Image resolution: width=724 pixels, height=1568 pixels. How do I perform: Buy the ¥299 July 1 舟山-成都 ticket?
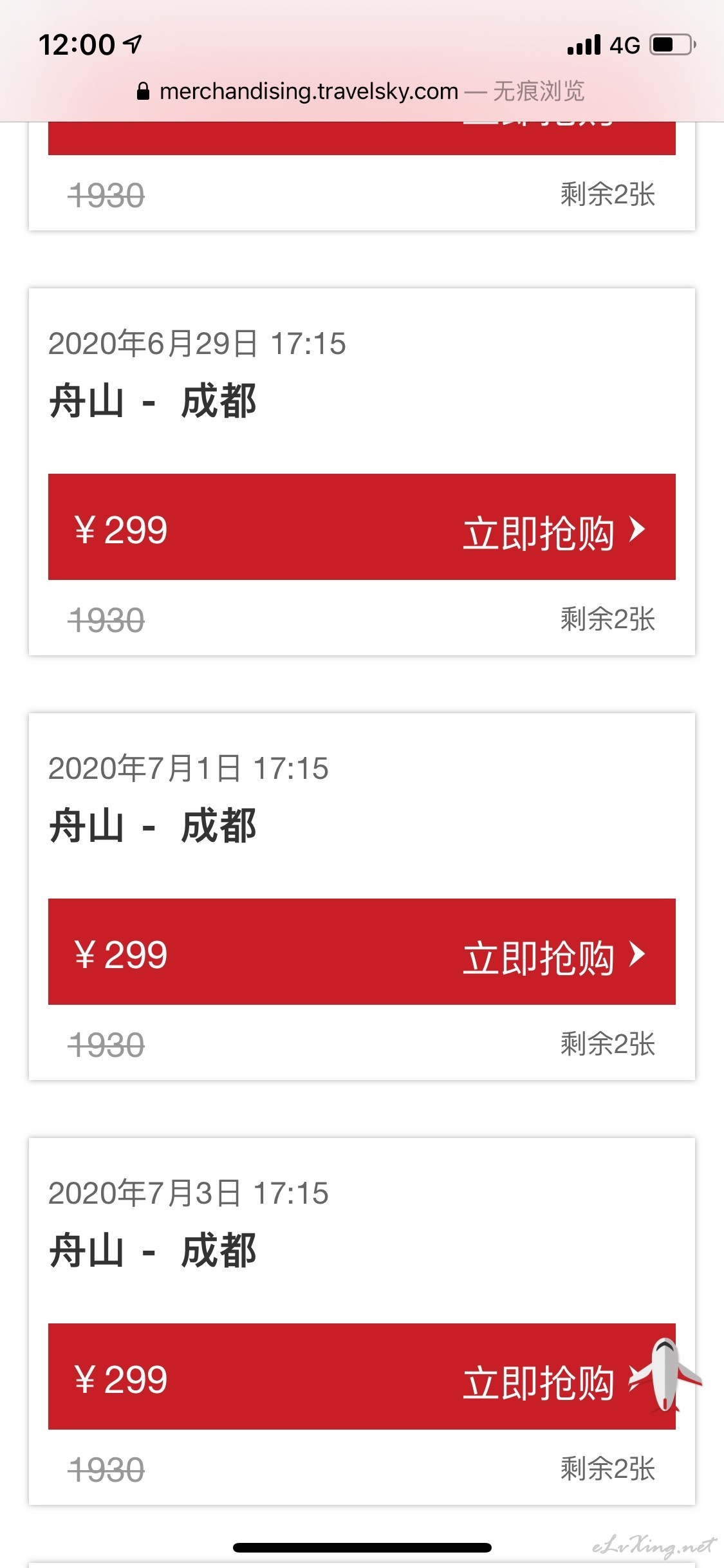click(x=362, y=951)
